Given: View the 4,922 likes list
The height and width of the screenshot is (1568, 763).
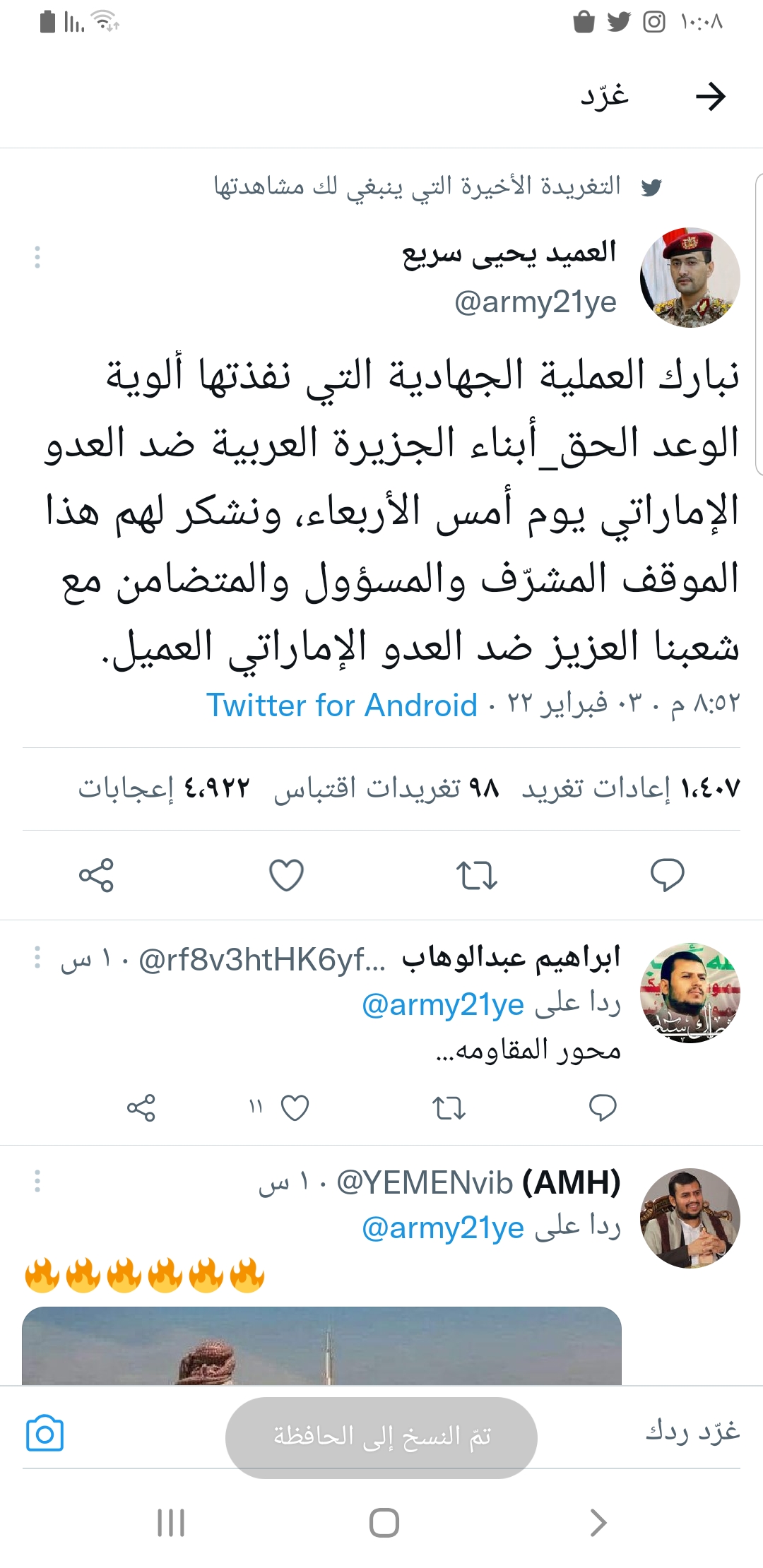Looking at the screenshot, I should (x=164, y=788).
